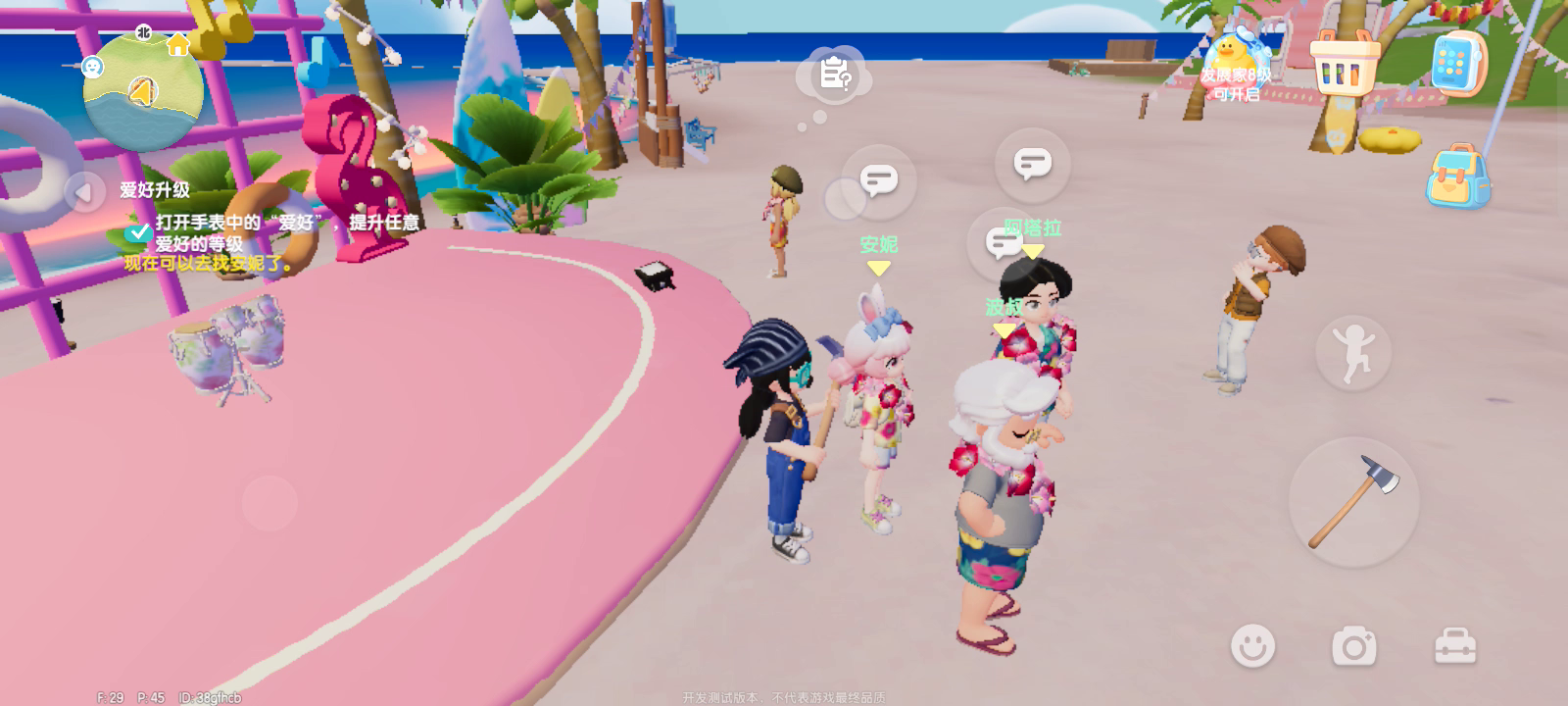The width and height of the screenshot is (1568, 706).
Task: Use the axe tool button
Action: coord(1353,501)
